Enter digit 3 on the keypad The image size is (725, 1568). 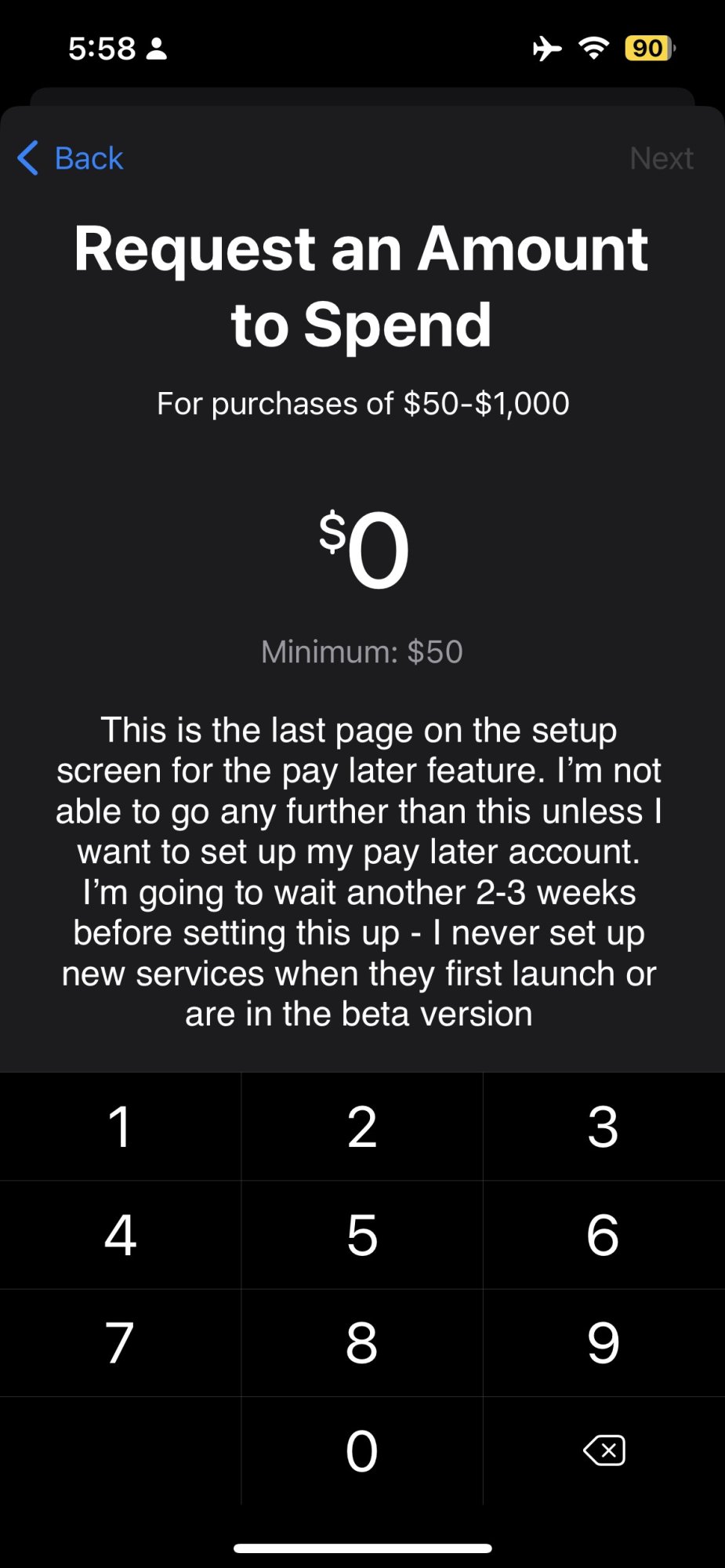(x=604, y=1127)
